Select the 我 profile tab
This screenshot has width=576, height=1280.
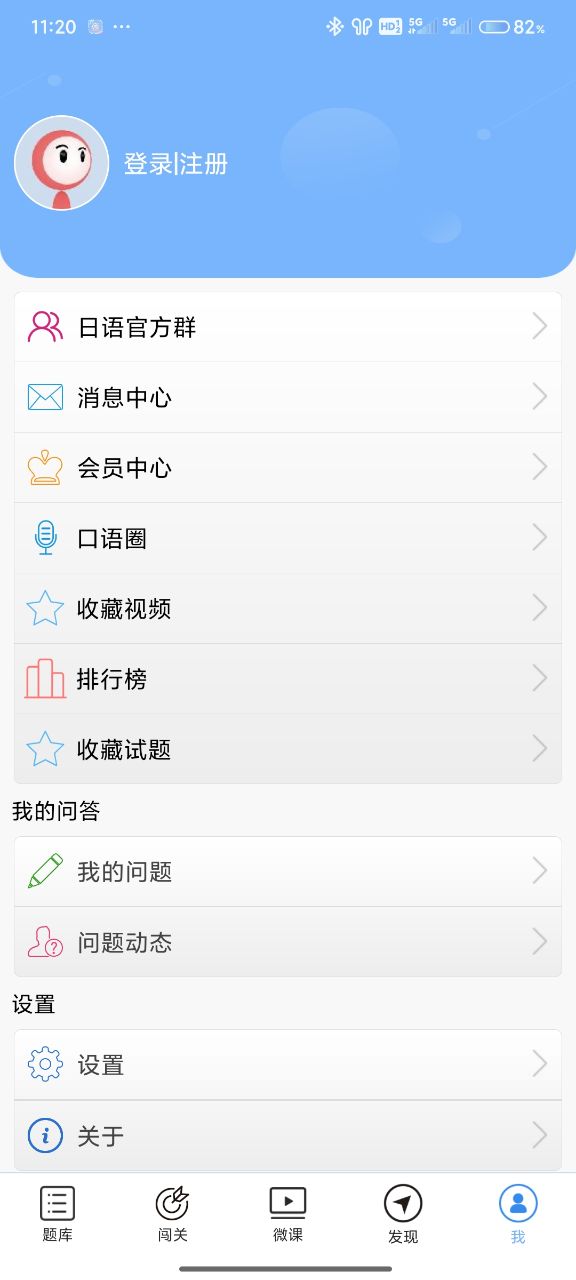[x=518, y=1213]
